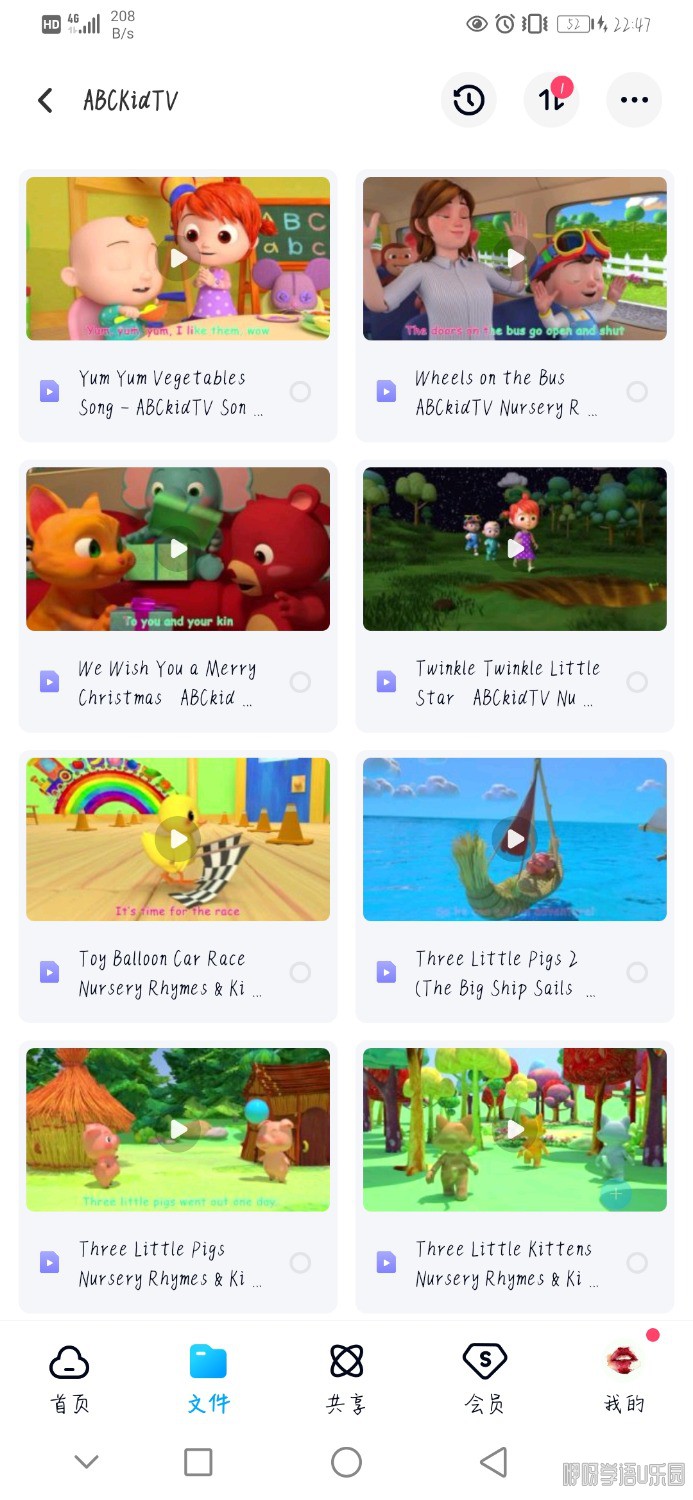Open the Three Little Kittens video
This screenshot has width=693, height=1500.
tap(515, 1130)
